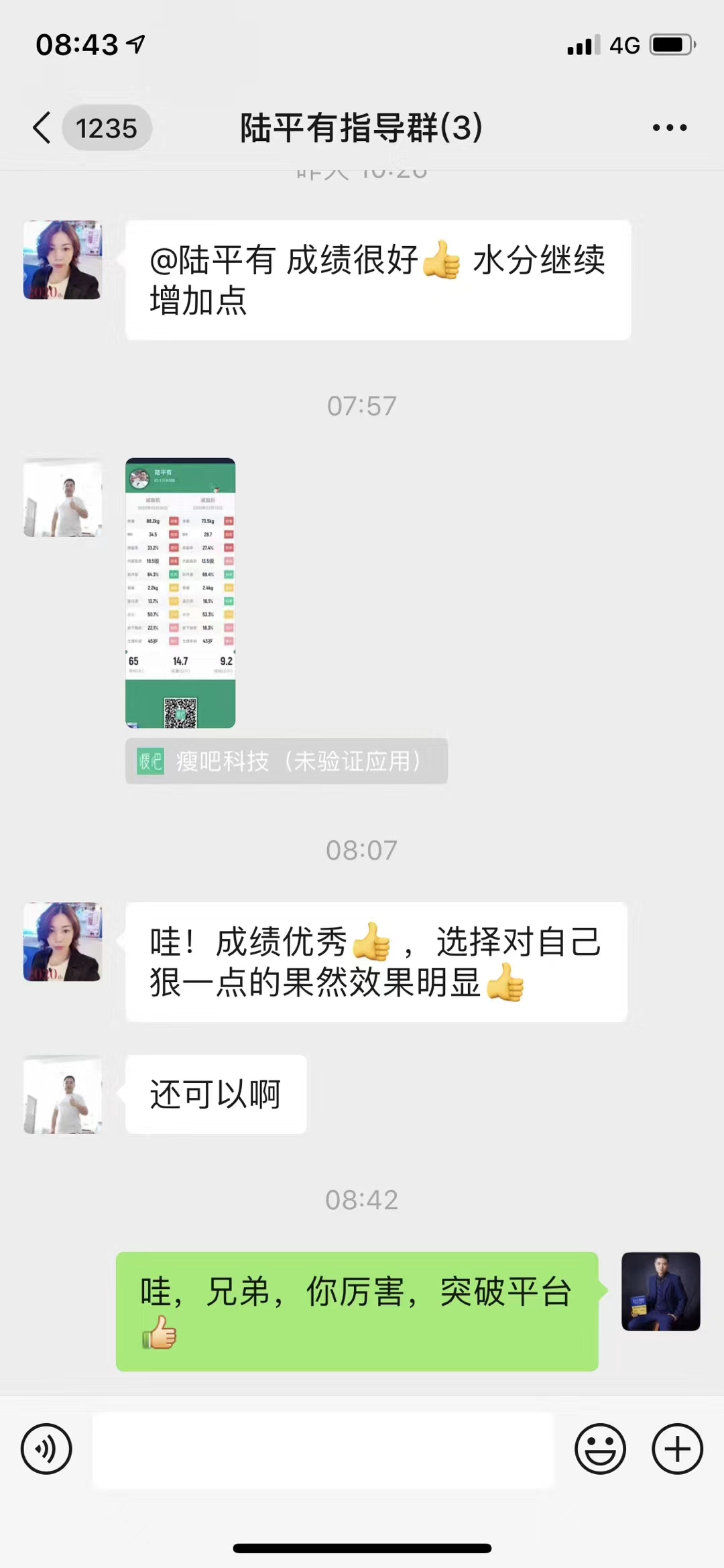Focus the message text field
The image size is (724, 1568).
322,1450
